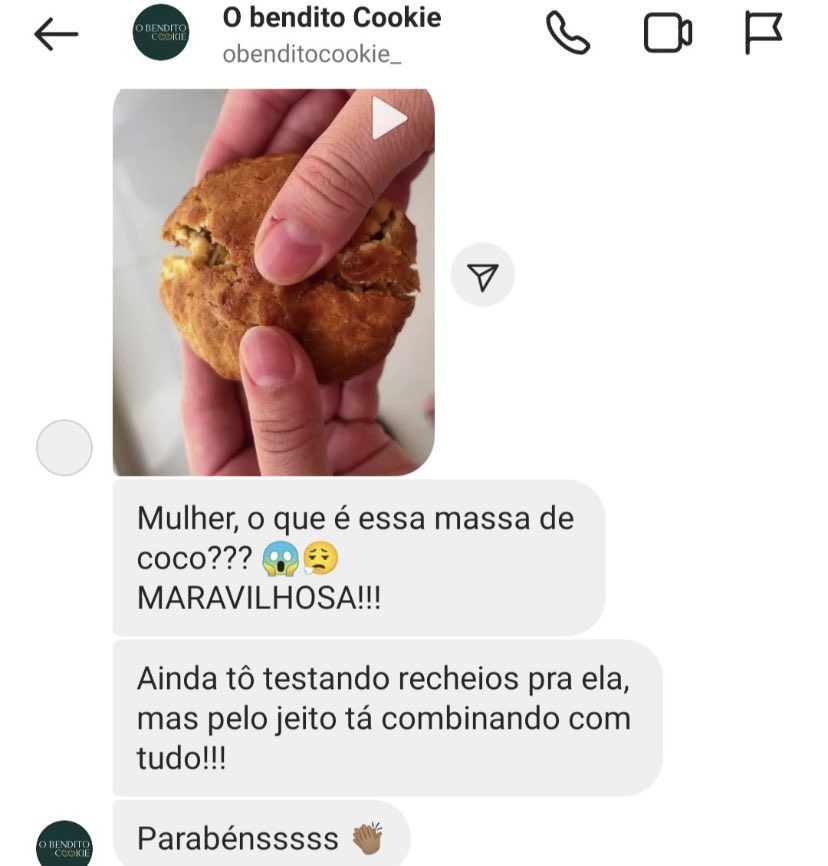Open O bendito Cookie profile from header name
Image resolution: width=828 pixels, height=866 pixels.
[x=331, y=18]
